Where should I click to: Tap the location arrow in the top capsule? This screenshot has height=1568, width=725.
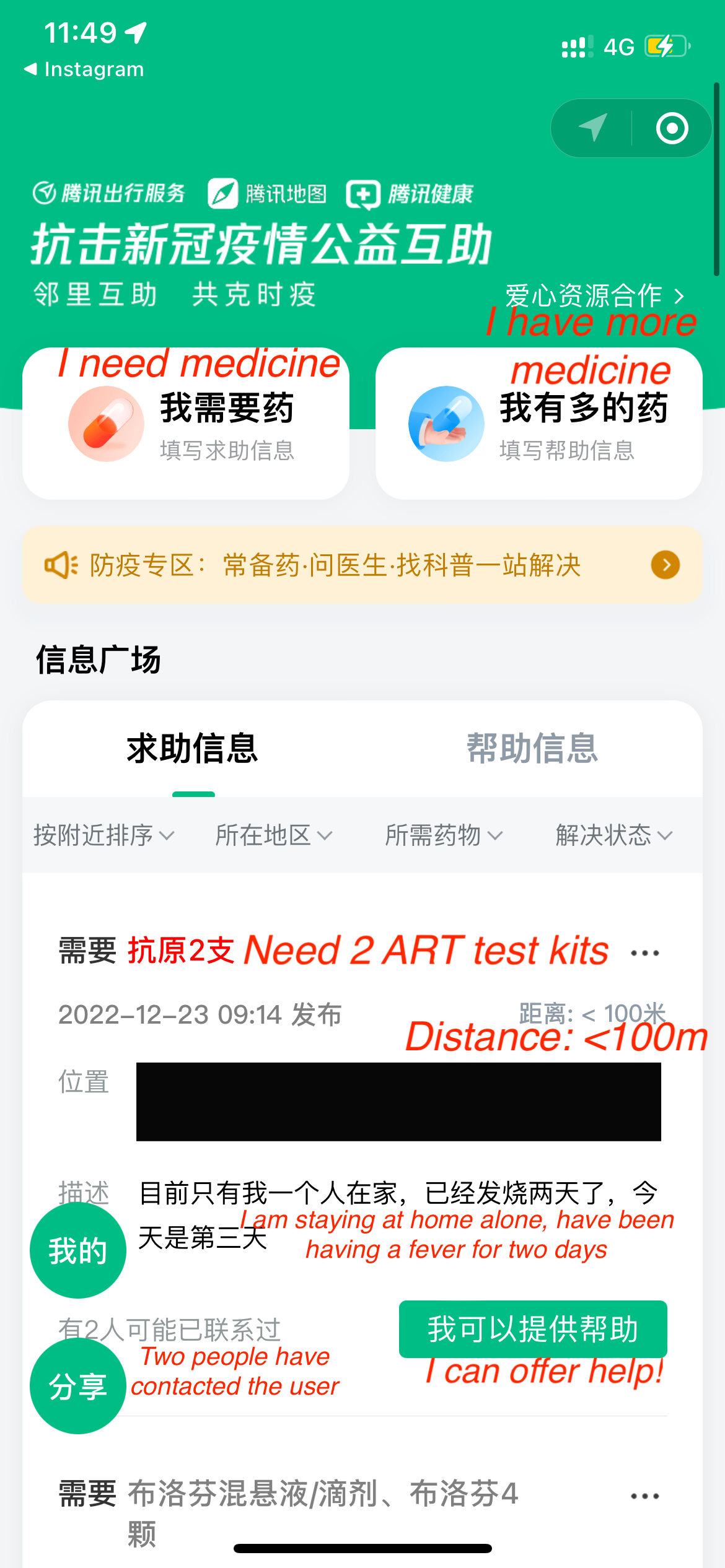[592, 128]
